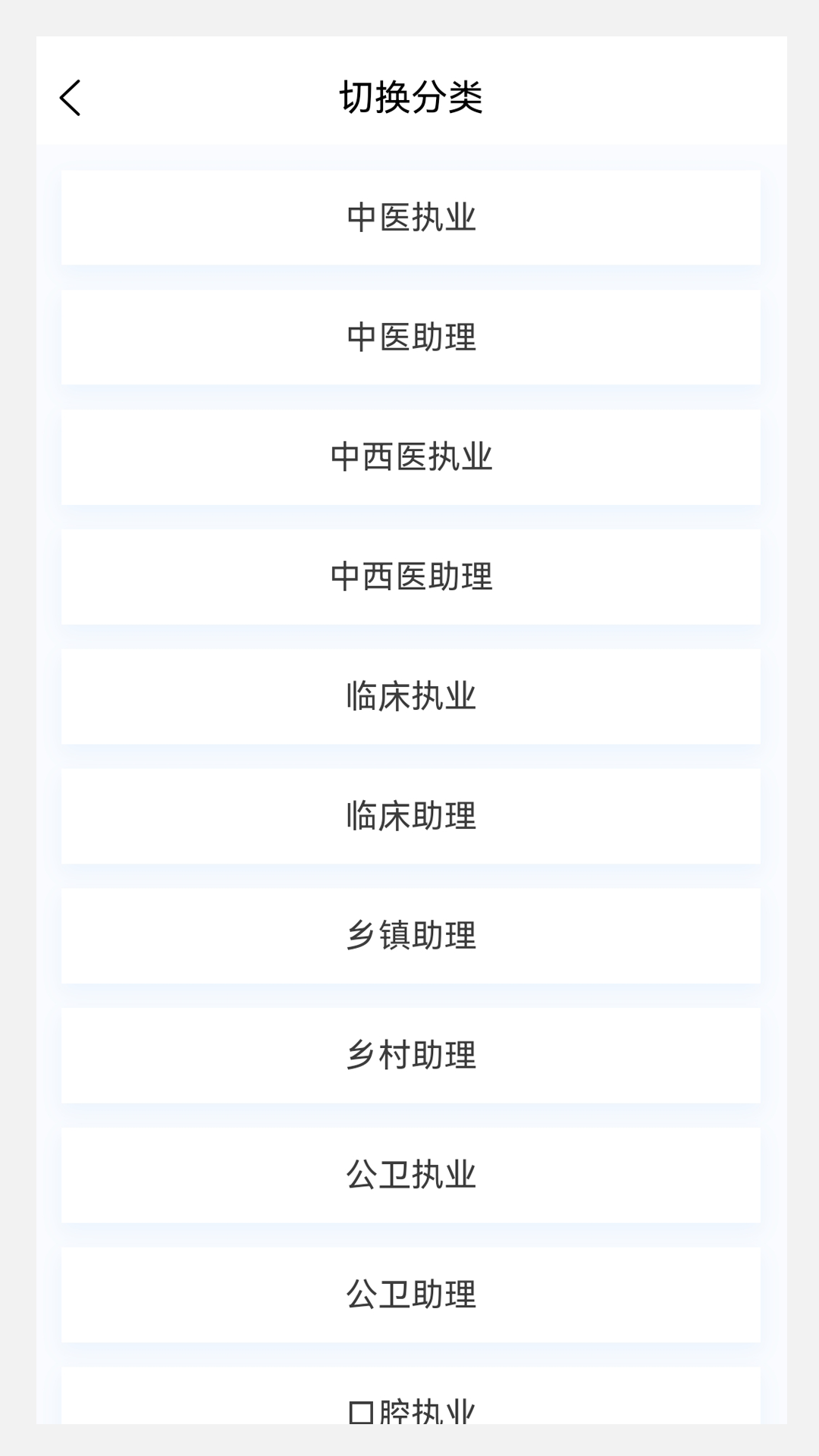This screenshot has width=819, height=1456.
Task: Choose 中西医执业 from the list
Action: click(x=409, y=456)
